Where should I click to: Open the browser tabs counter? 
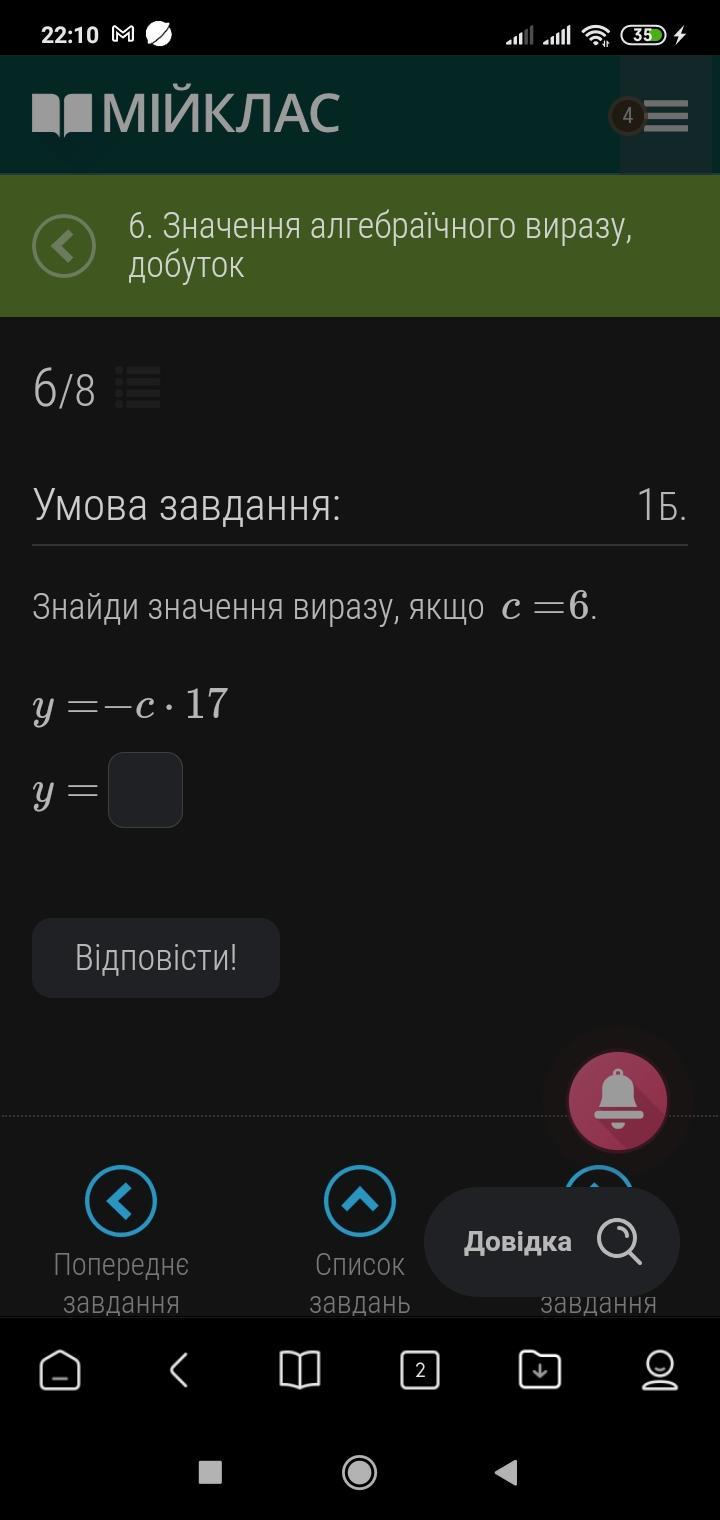(420, 1370)
